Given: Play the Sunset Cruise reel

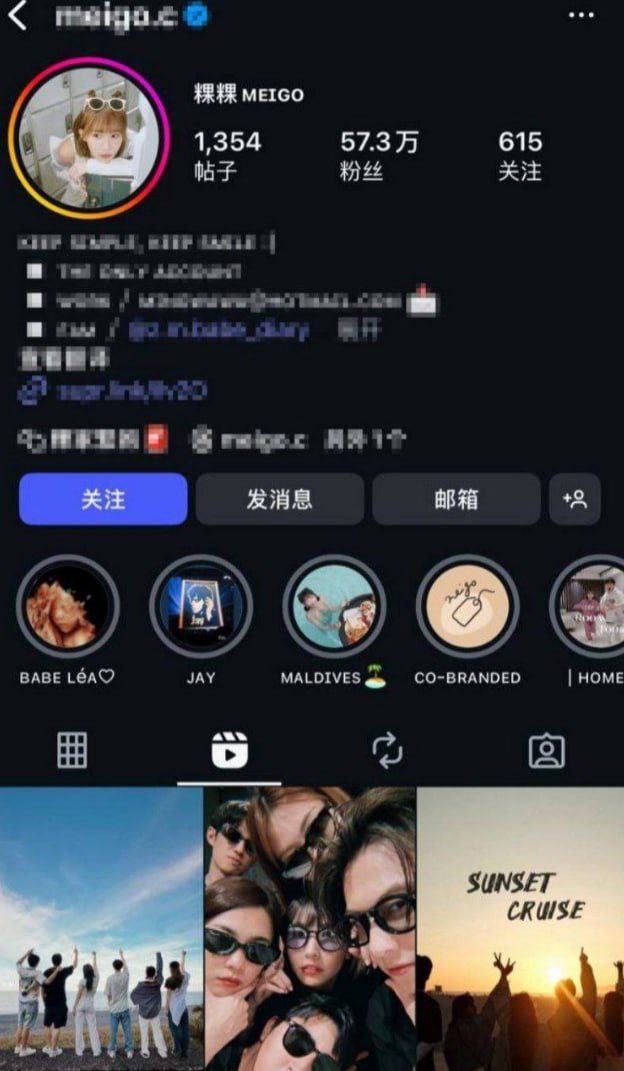Looking at the screenshot, I should point(520,928).
